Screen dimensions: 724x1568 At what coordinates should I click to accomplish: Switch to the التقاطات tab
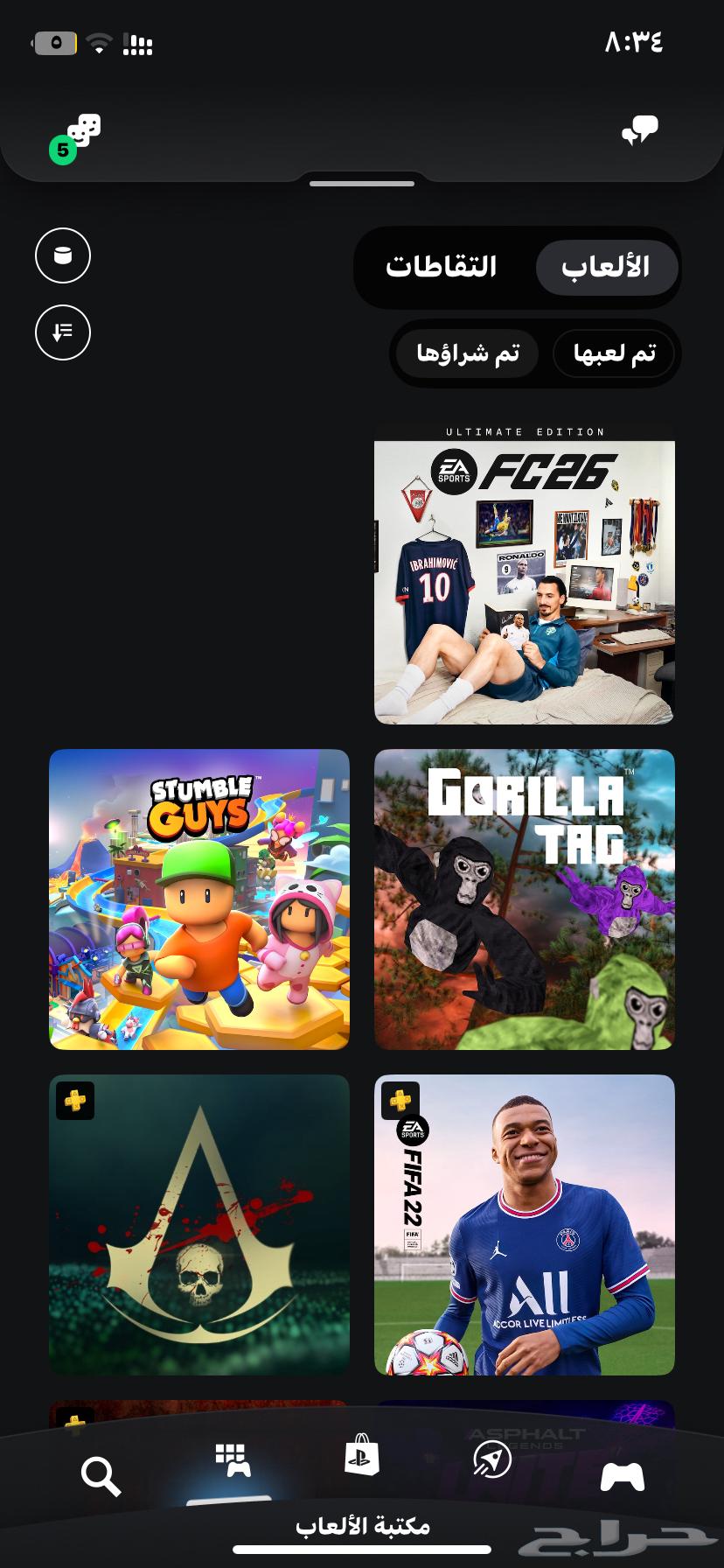coord(442,267)
